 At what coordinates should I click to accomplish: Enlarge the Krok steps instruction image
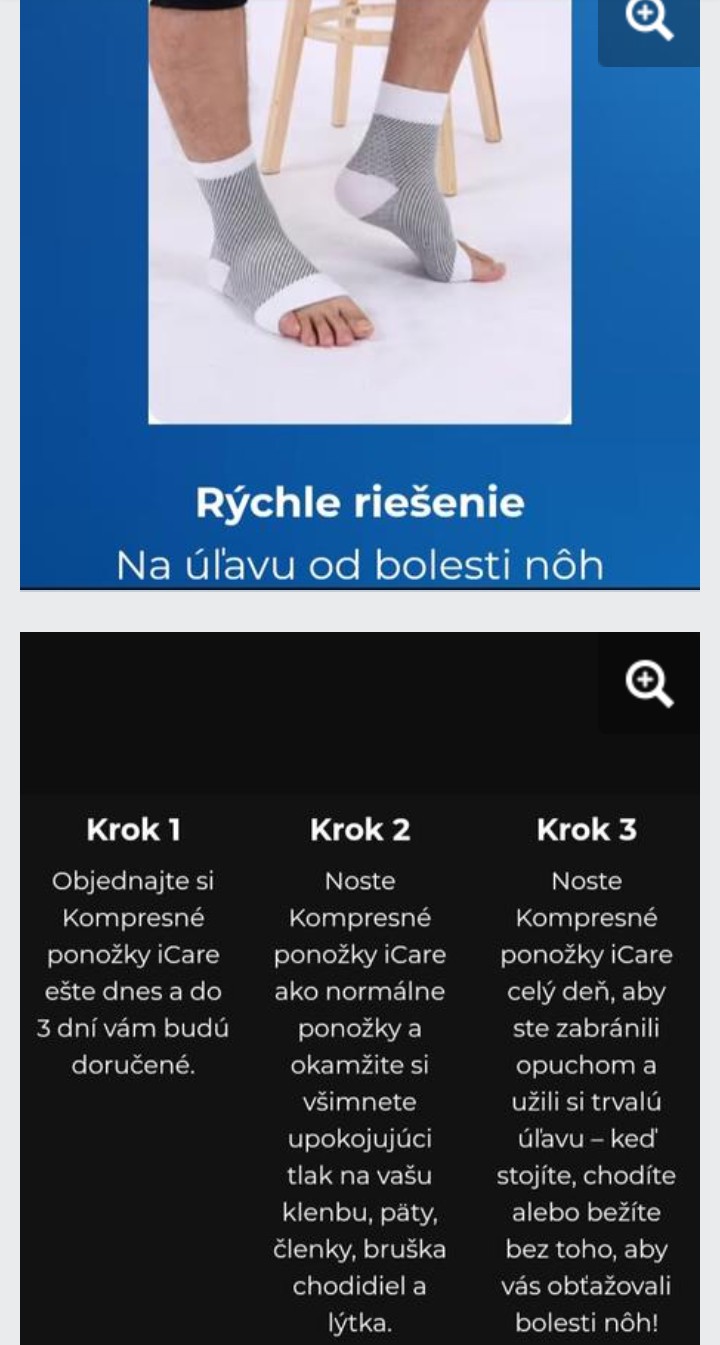pos(649,685)
